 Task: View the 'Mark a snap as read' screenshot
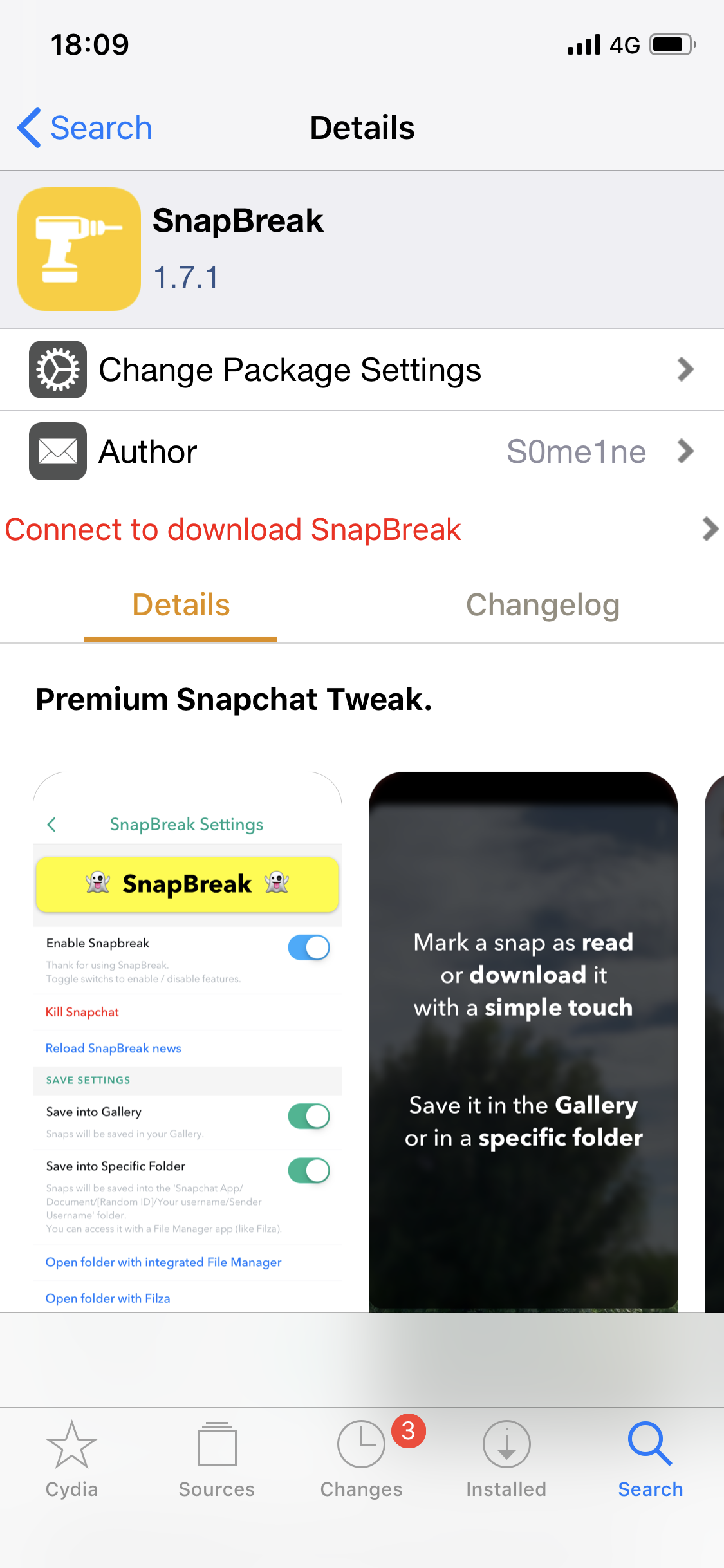(523, 1041)
